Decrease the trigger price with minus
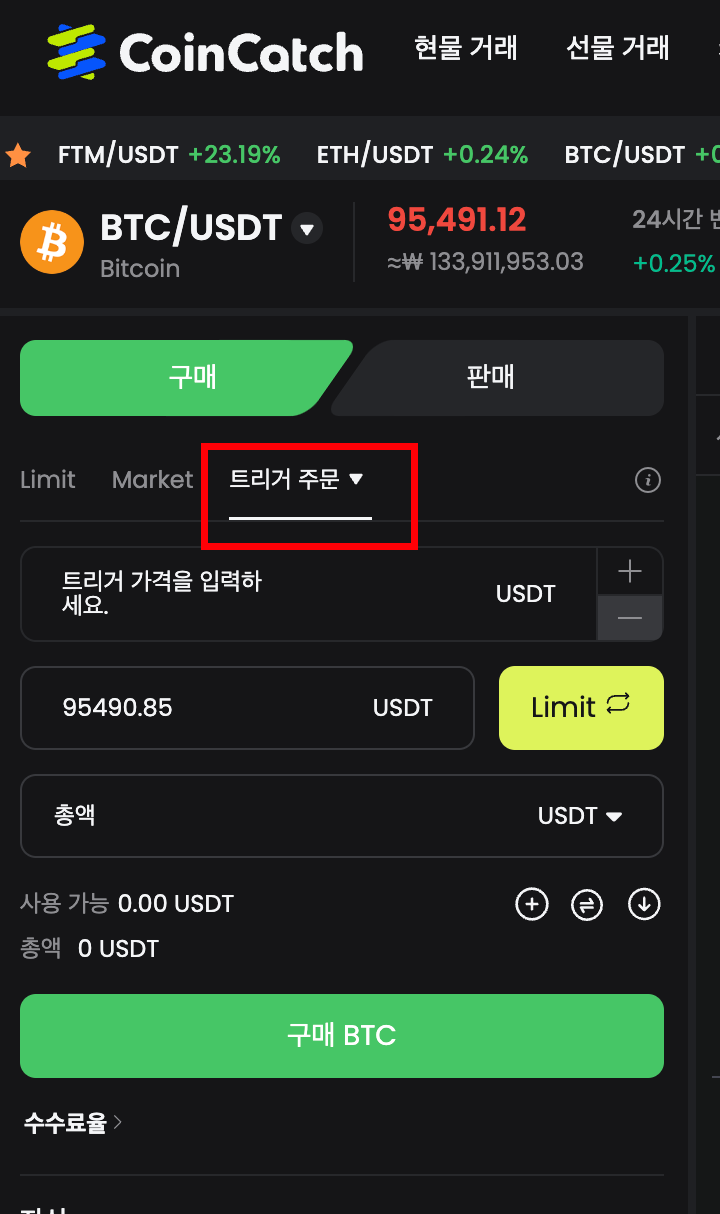Image resolution: width=720 pixels, height=1214 pixels. [x=630, y=618]
